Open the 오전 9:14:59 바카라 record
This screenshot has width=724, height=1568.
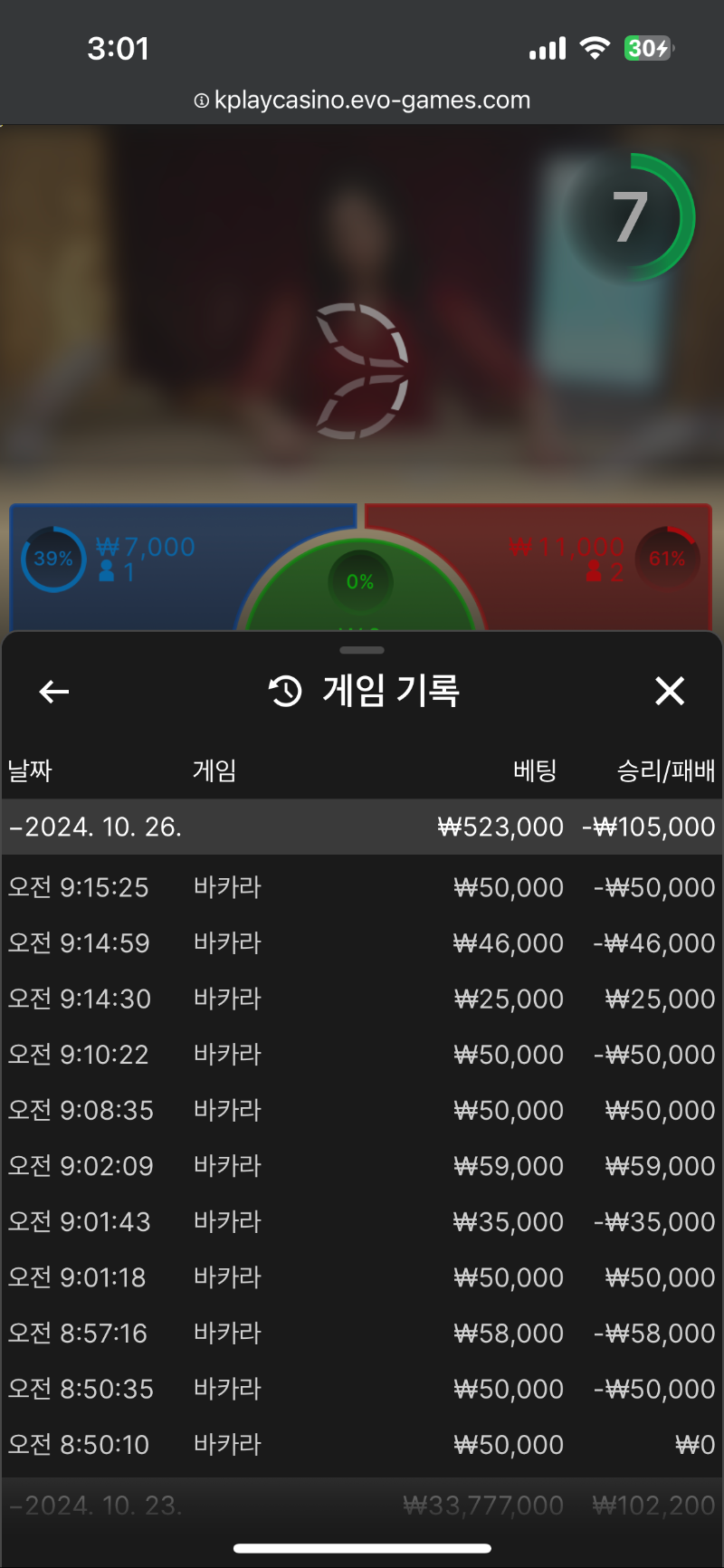click(x=362, y=943)
